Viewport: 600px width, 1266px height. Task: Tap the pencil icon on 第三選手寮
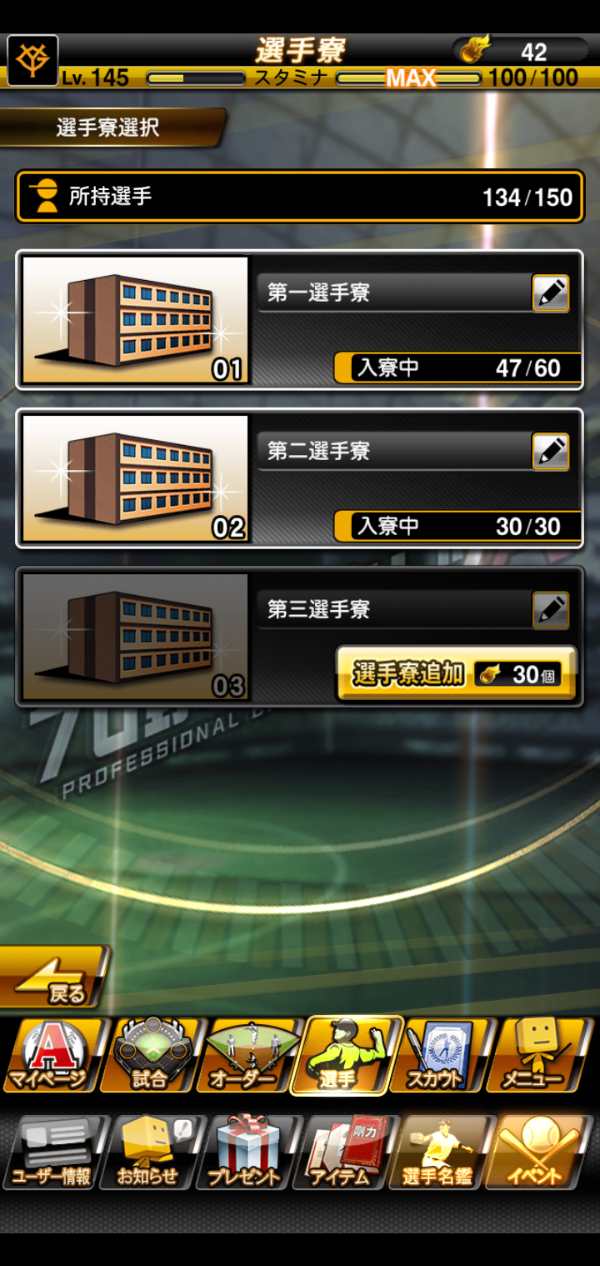click(x=550, y=609)
